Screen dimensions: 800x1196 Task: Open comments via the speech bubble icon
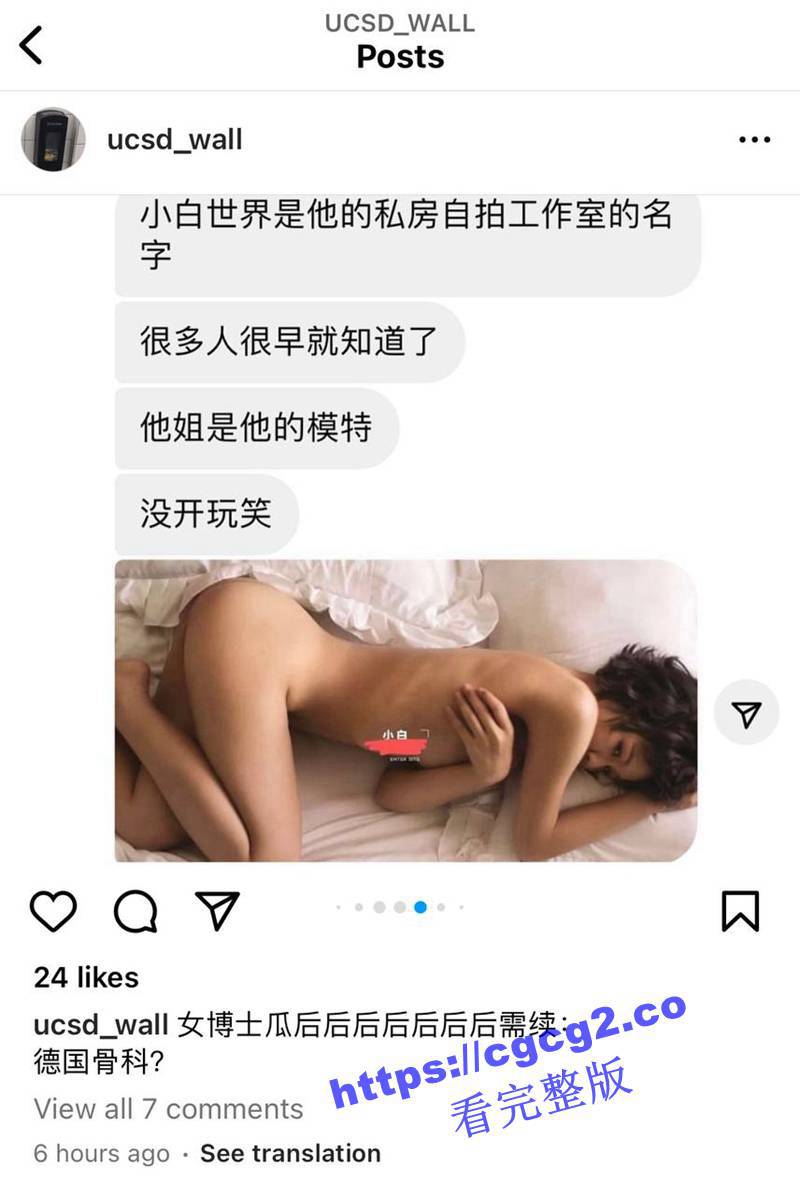coord(135,911)
